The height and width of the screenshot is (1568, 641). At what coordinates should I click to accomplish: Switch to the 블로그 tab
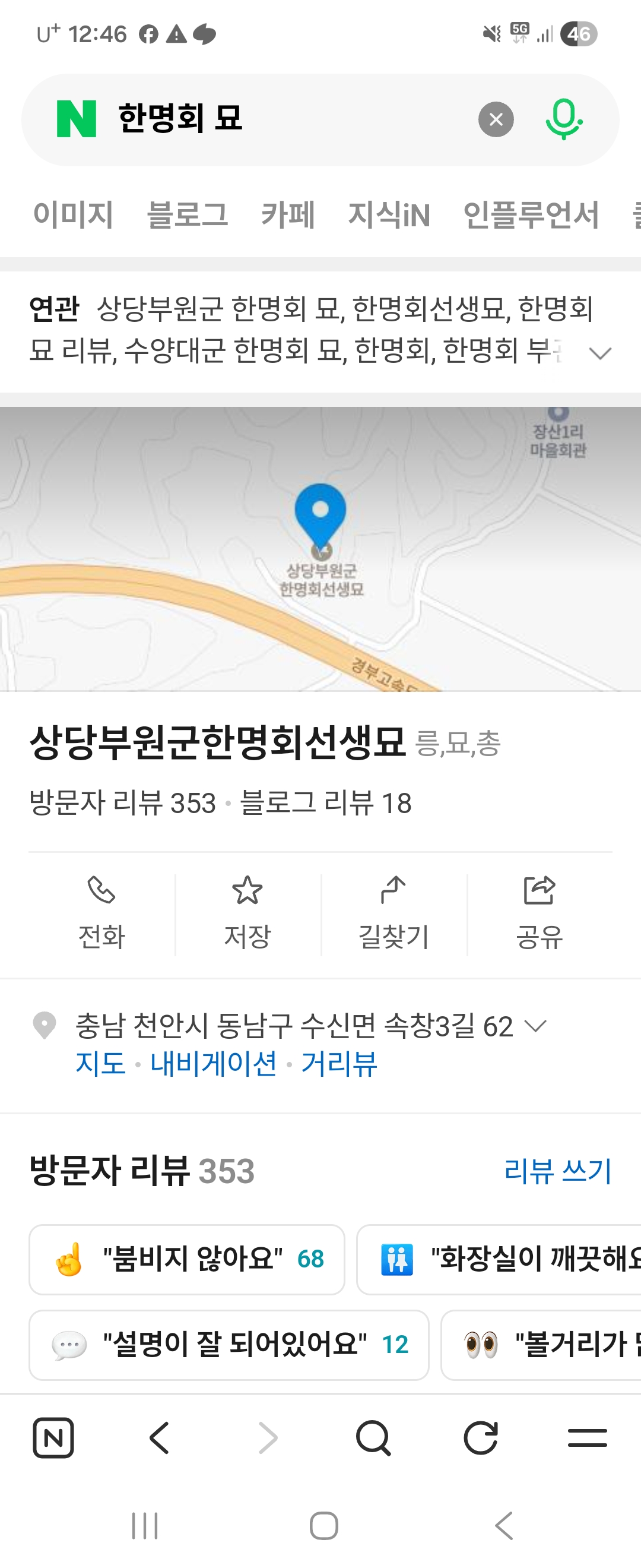(188, 215)
